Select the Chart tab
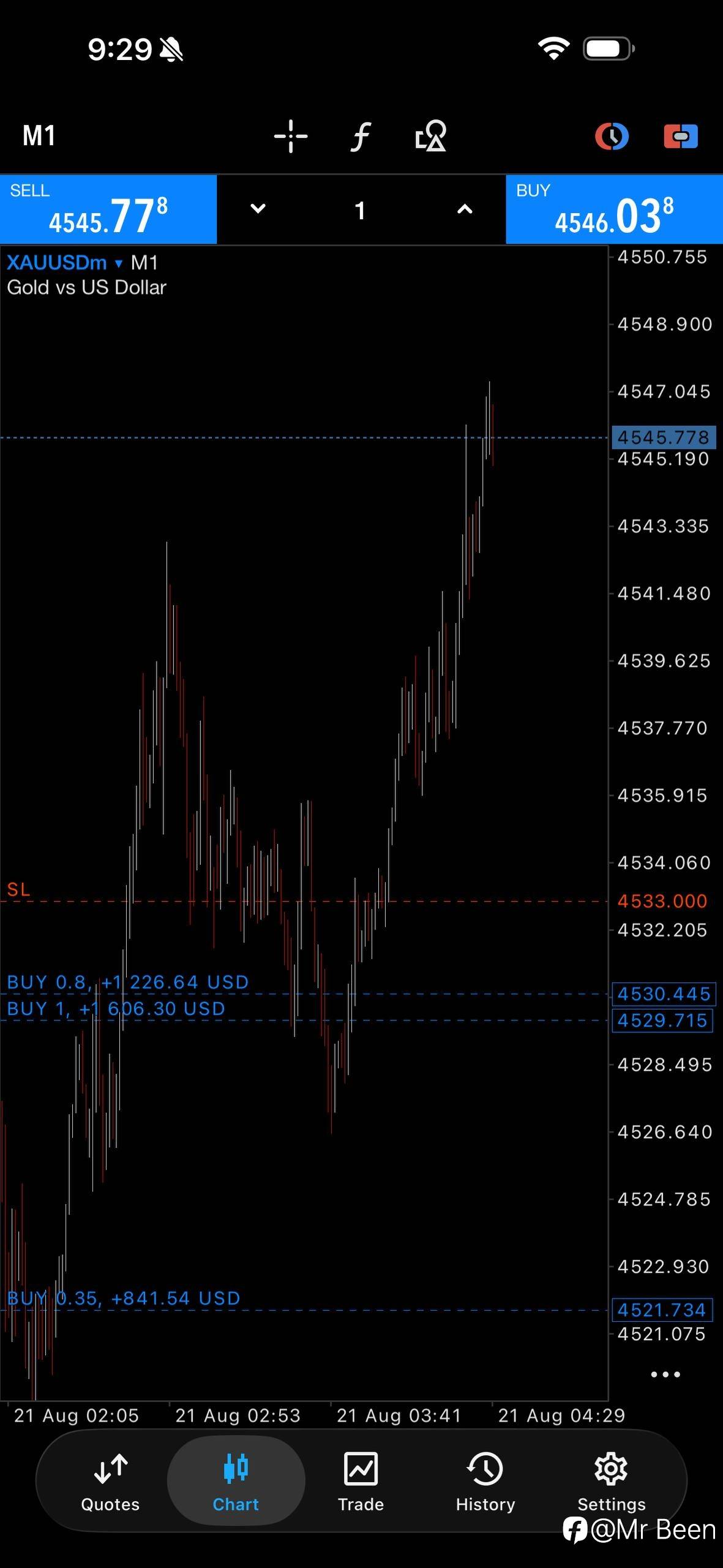 pyautogui.click(x=236, y=1482)
